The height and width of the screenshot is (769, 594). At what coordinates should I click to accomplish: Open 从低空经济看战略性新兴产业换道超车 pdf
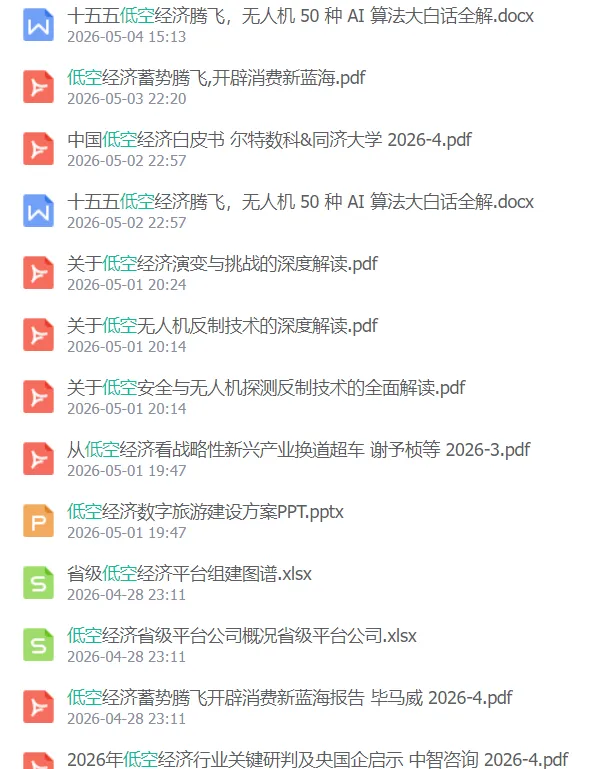299,450
